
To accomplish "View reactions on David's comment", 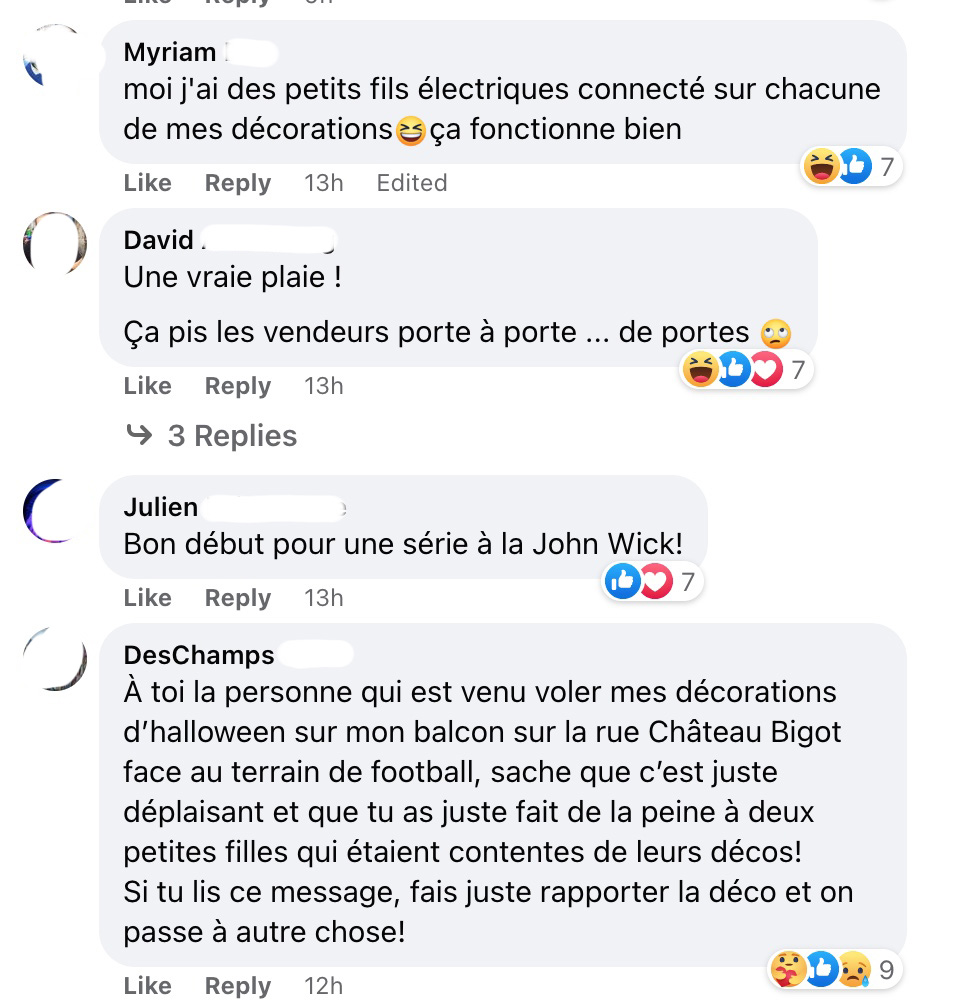I will point(745,371).
